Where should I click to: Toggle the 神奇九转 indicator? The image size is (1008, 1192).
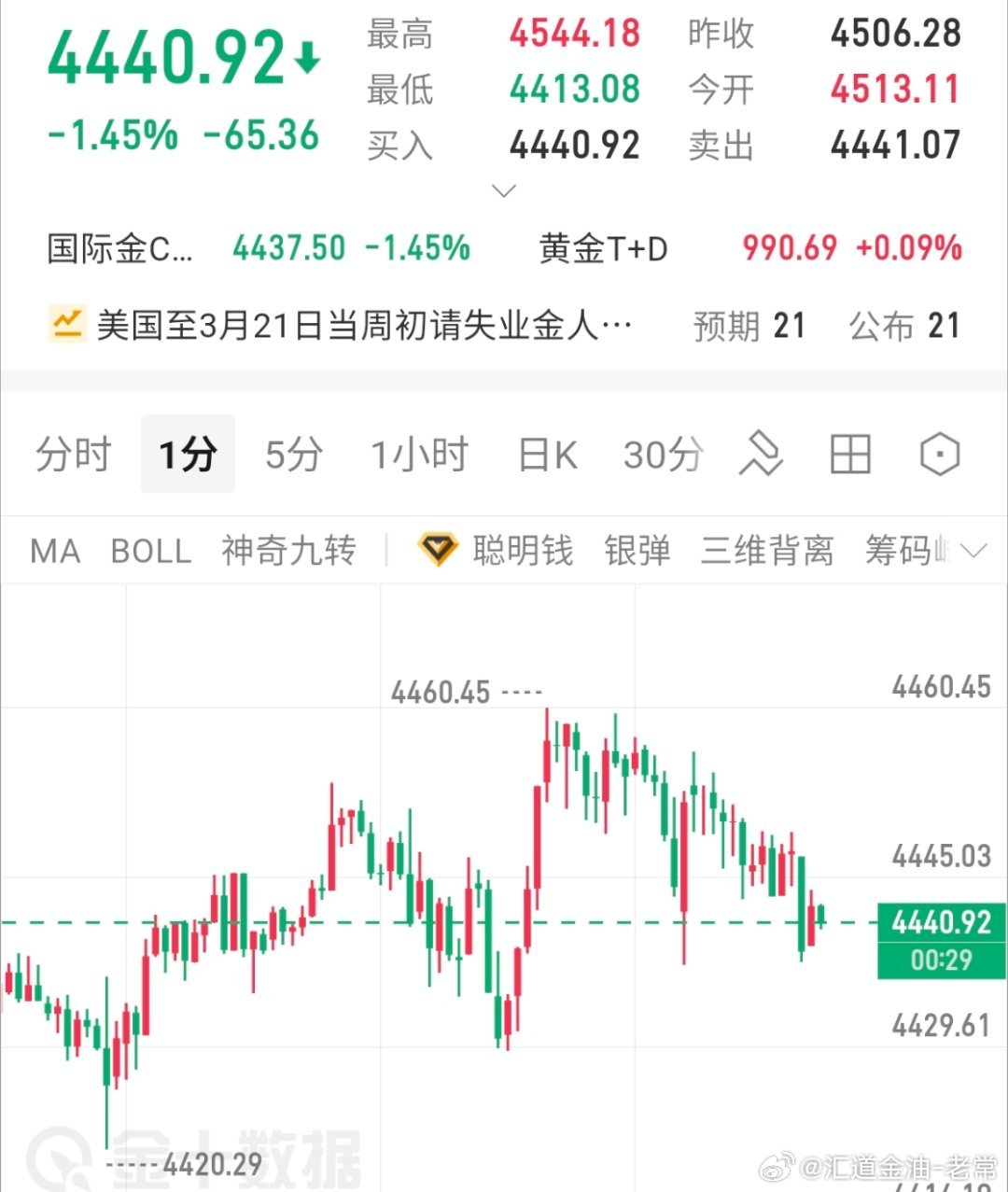(x=287, y=551)
